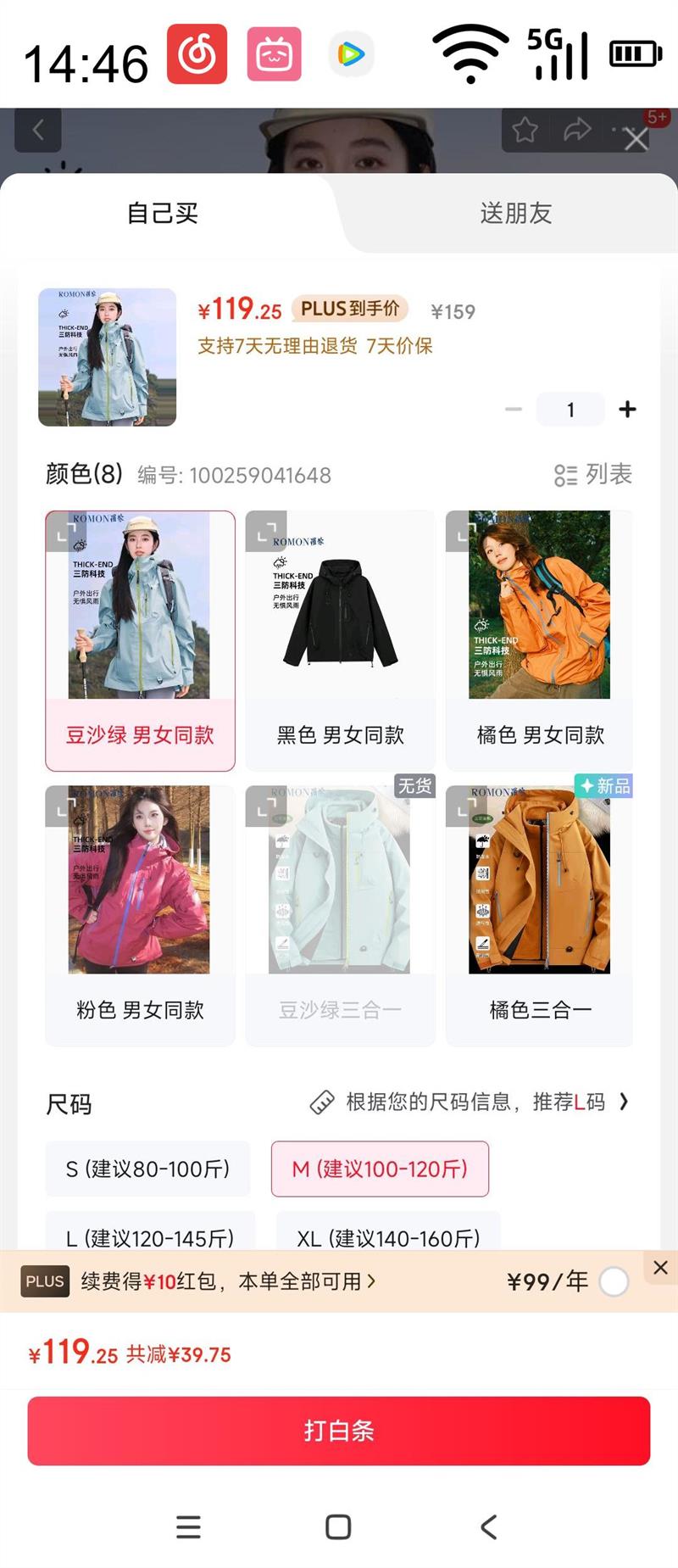This screenshot has width=678, height=1568.
Task: Tick the PLUS ¥99/年 renewal option
Action: click(x=614, y=1281)
